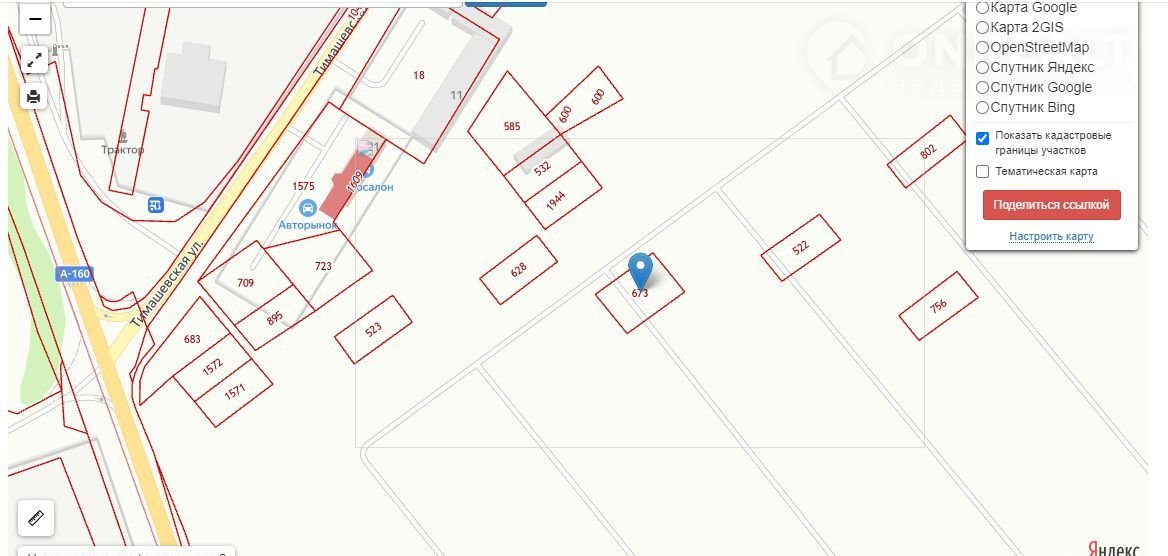Enable the Тематическая карта checkbox
The height and width of the screenshot is (556, 1168).
982,172
